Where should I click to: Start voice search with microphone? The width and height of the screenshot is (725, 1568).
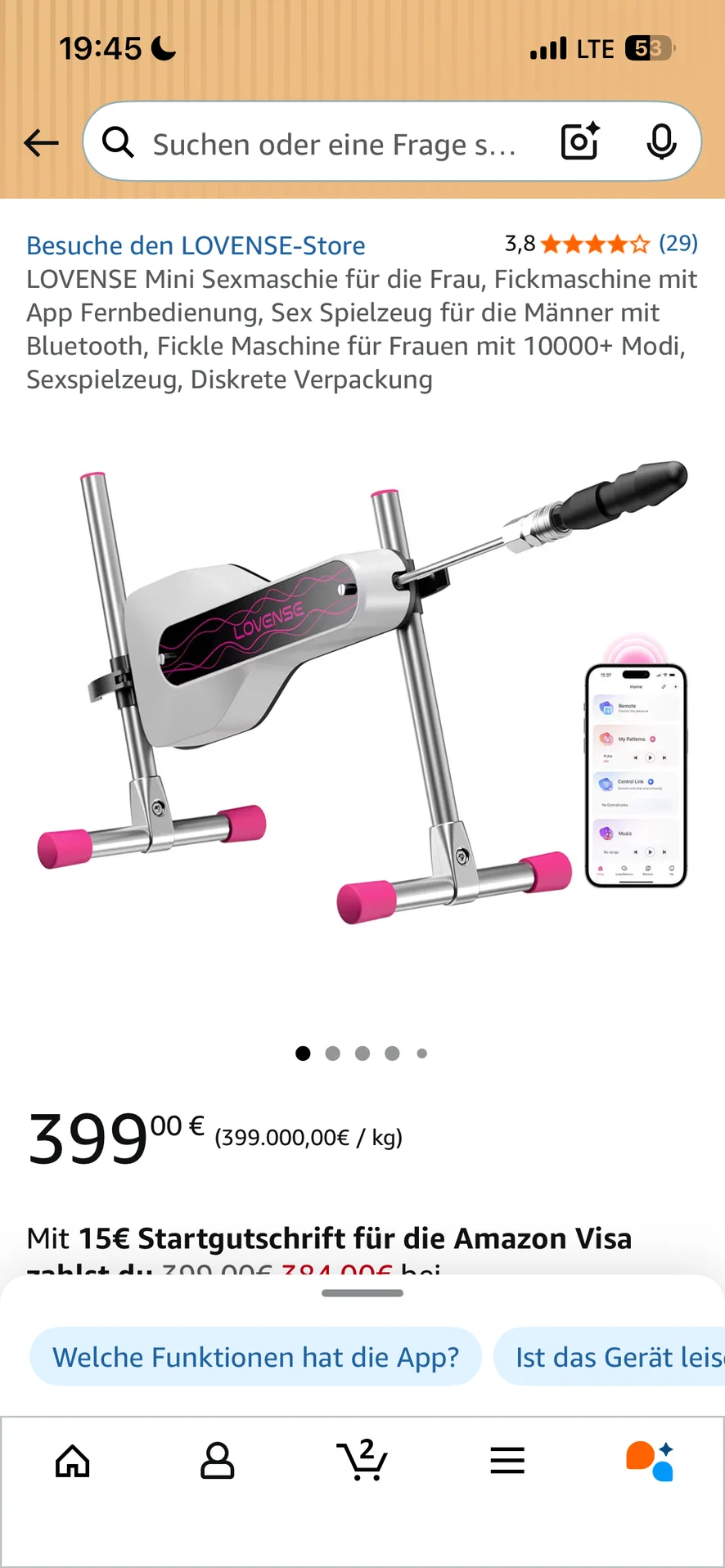click(661, 142)
